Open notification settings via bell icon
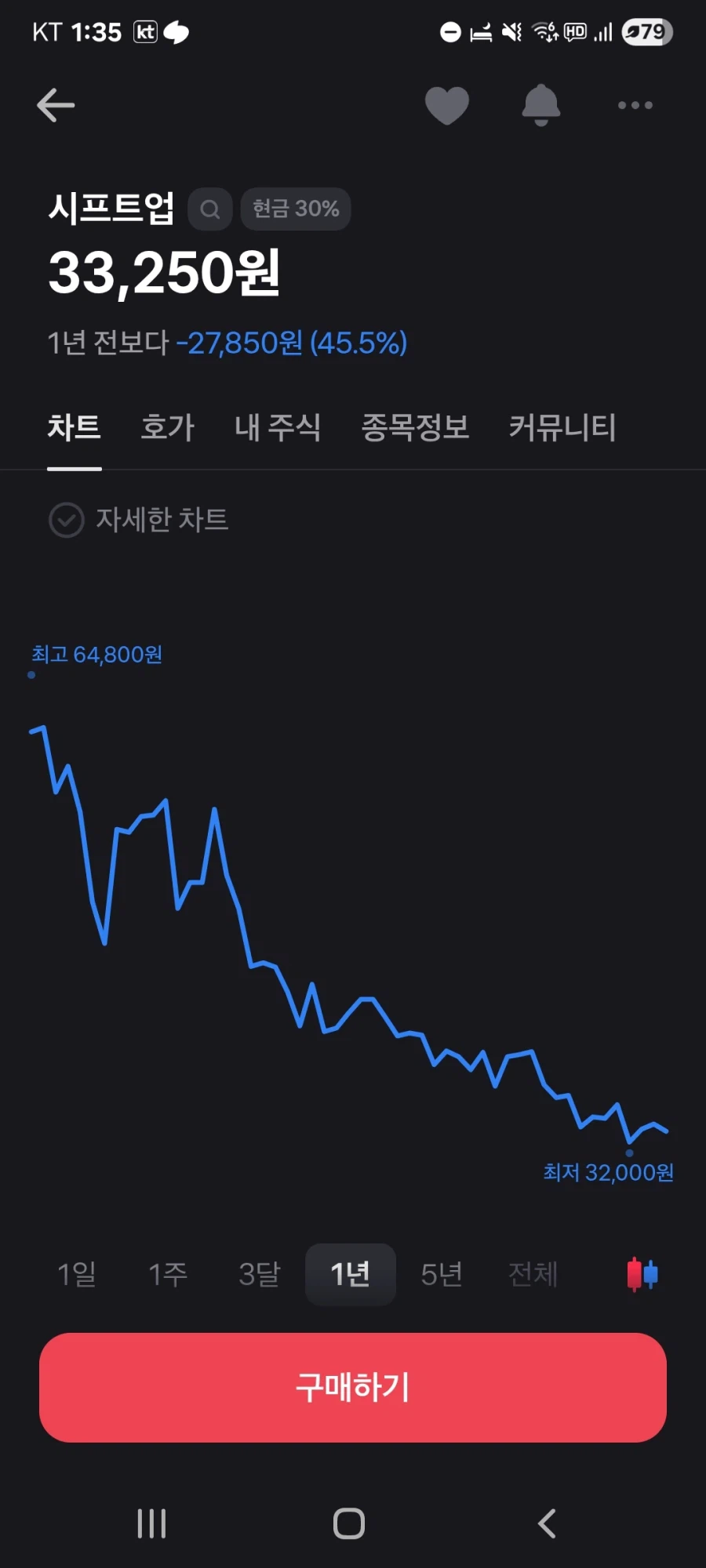This screenshot has width=706, height=1568. point(541,104)
